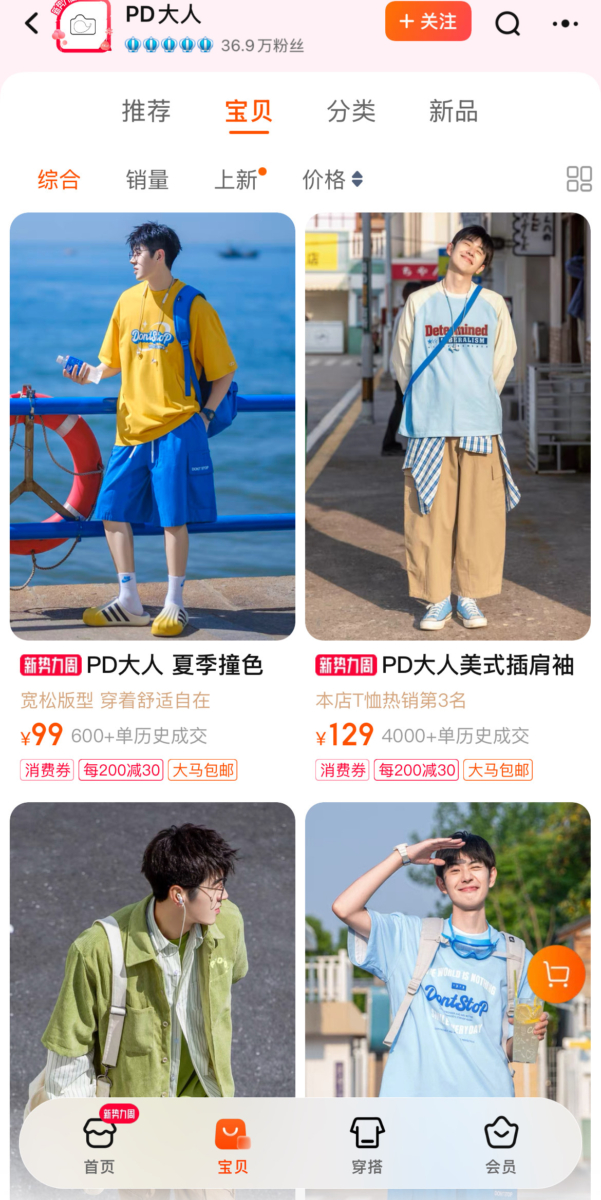Switch to the 推荐 tab
This screenshot has width=601, height=1200.
pyautogui.click(x=146, y=111)
